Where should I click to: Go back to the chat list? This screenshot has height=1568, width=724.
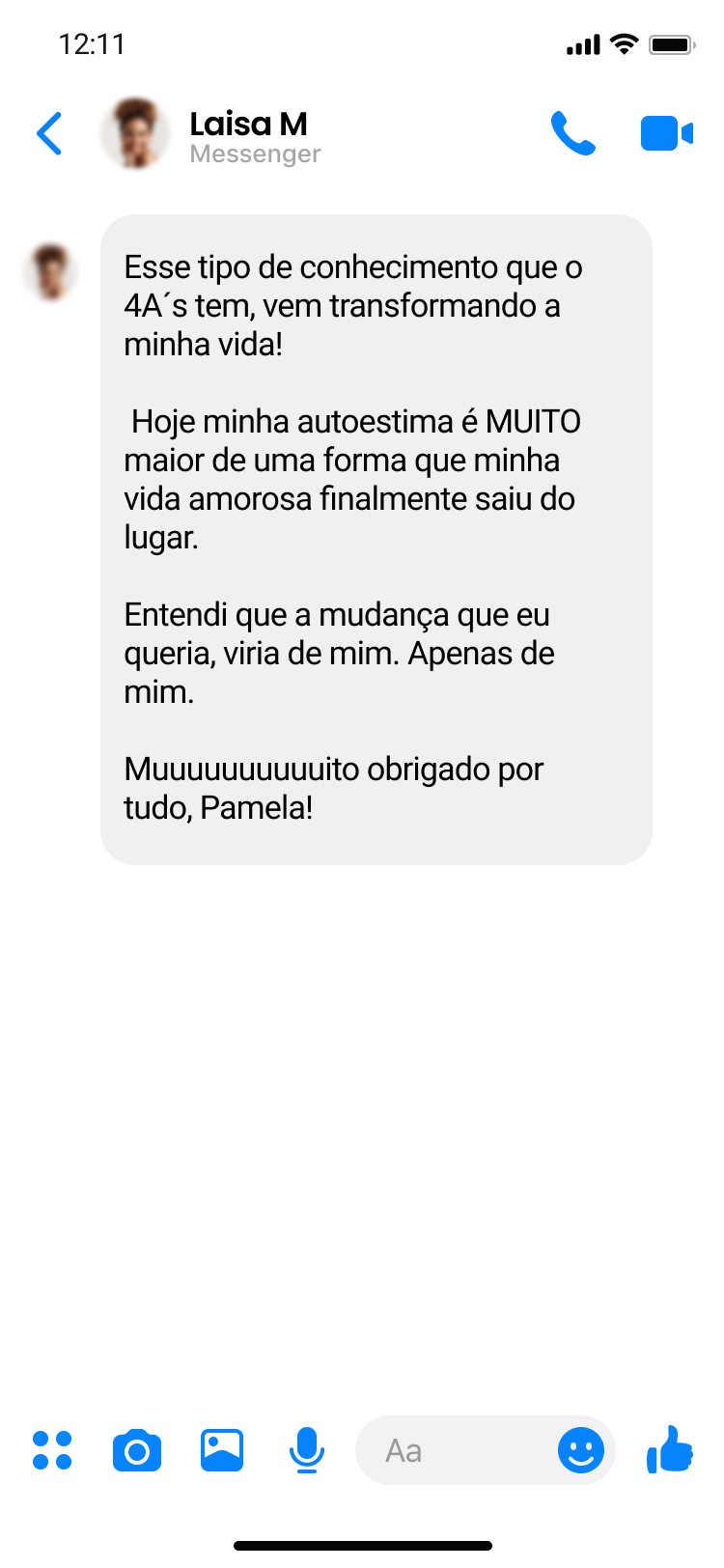[49, 133]
